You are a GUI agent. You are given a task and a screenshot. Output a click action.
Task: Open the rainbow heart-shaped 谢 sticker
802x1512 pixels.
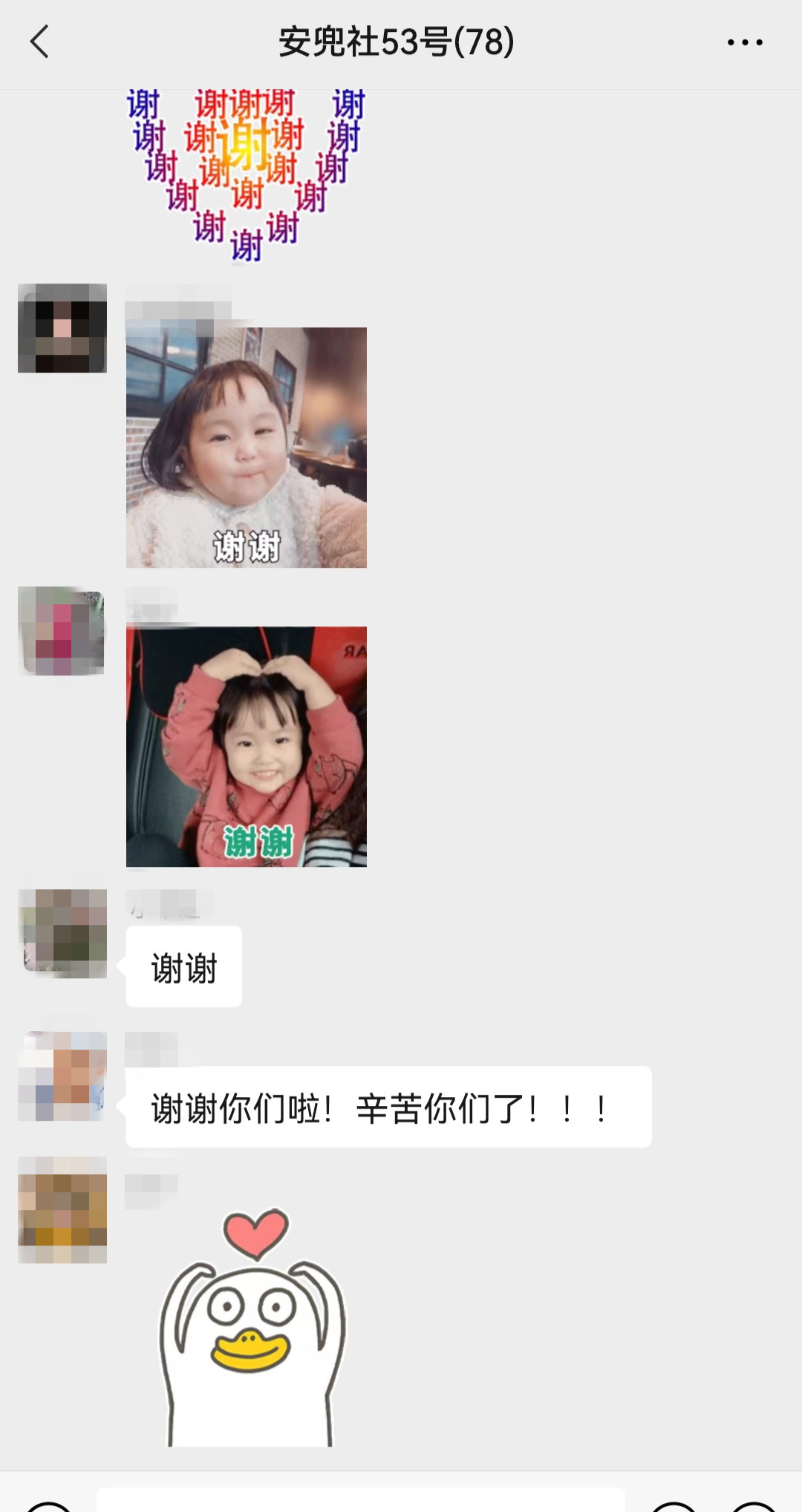point(246,175)
